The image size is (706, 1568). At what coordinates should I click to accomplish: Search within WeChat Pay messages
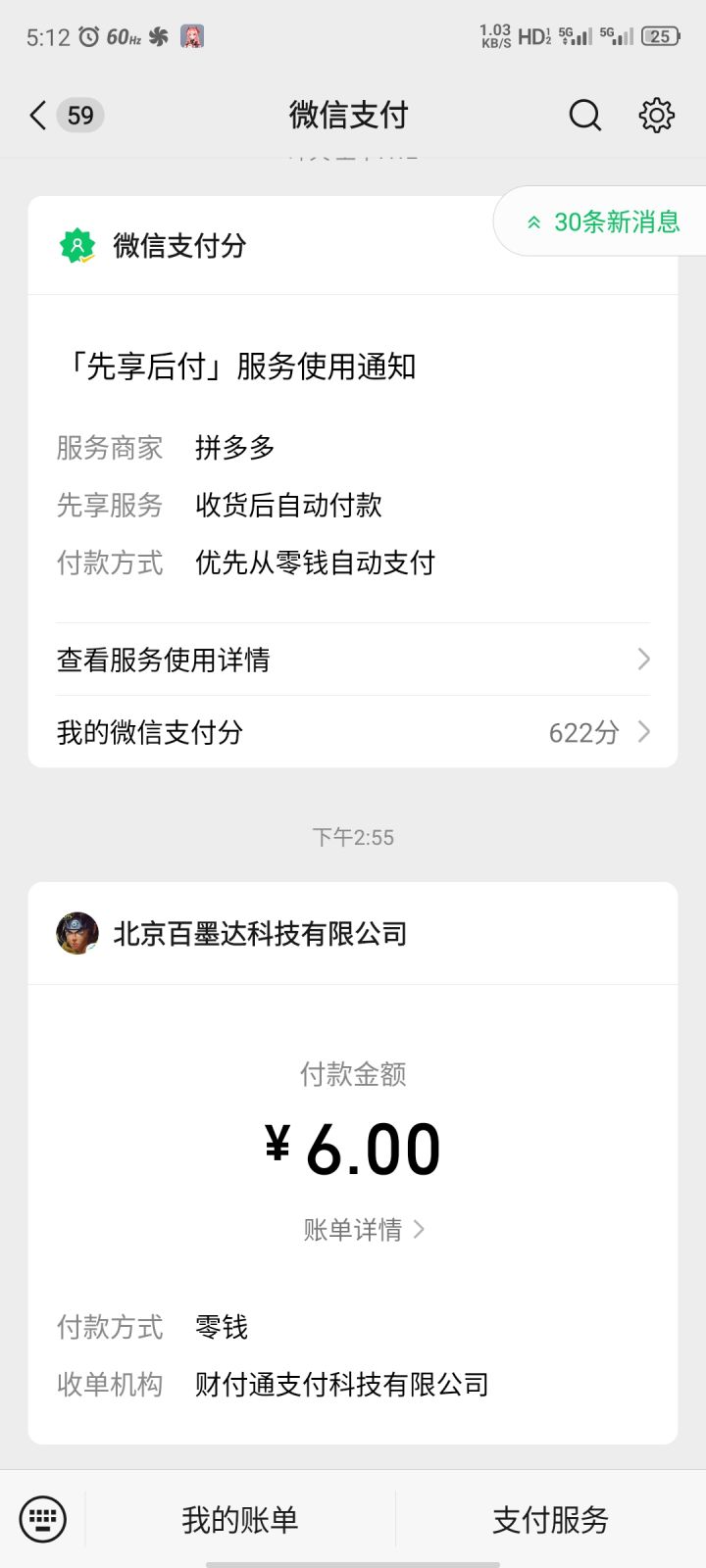pyautogui.click(x=584, y=116)
